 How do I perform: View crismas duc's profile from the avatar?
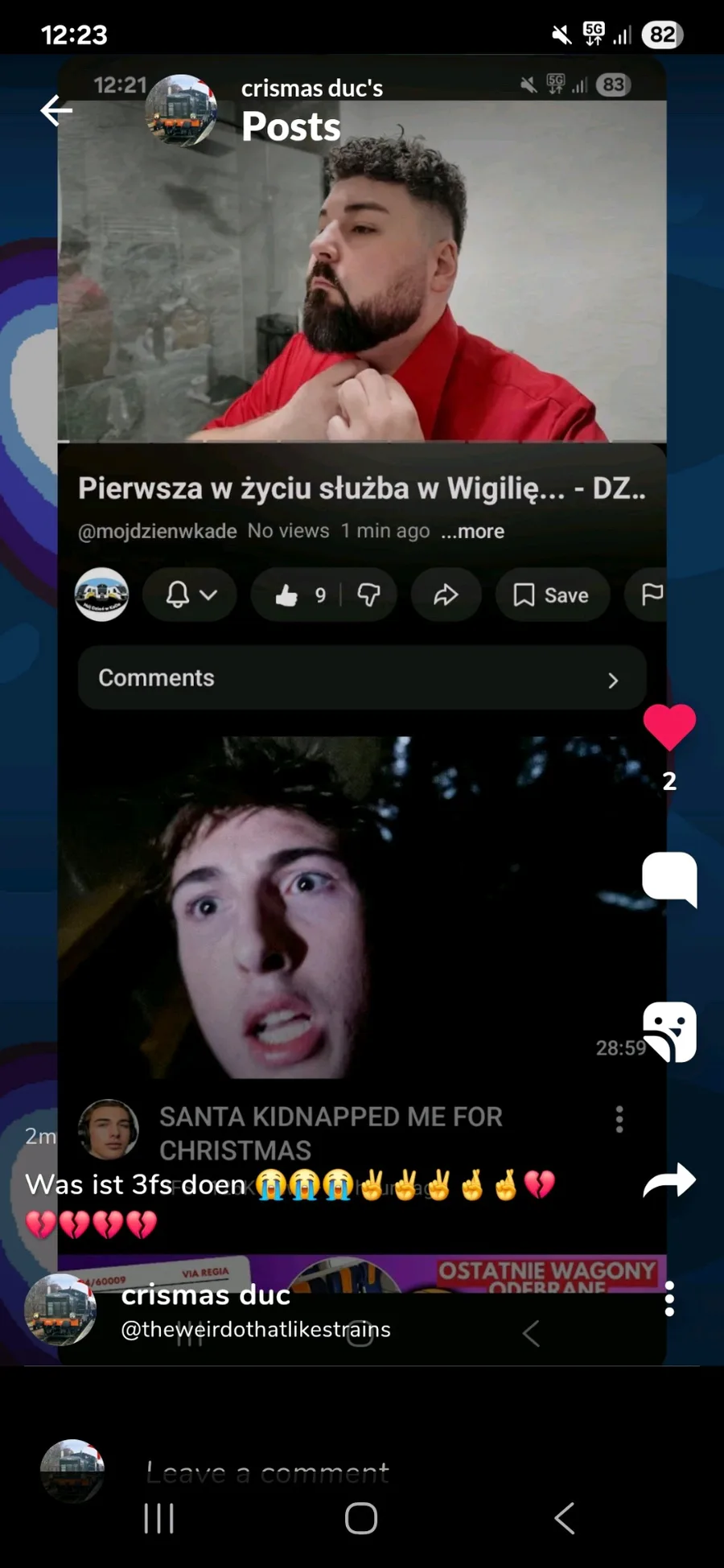pos(61,1310)
